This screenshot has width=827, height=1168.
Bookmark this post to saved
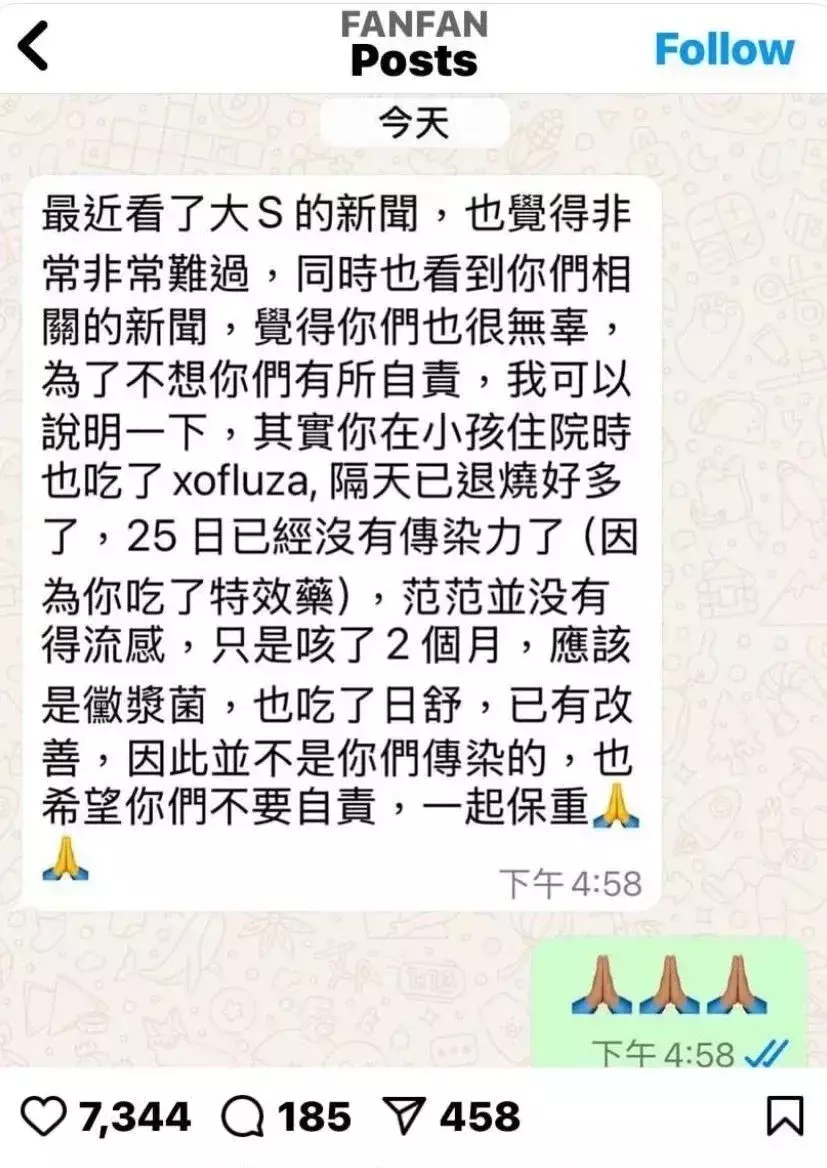click(785, 1117)
